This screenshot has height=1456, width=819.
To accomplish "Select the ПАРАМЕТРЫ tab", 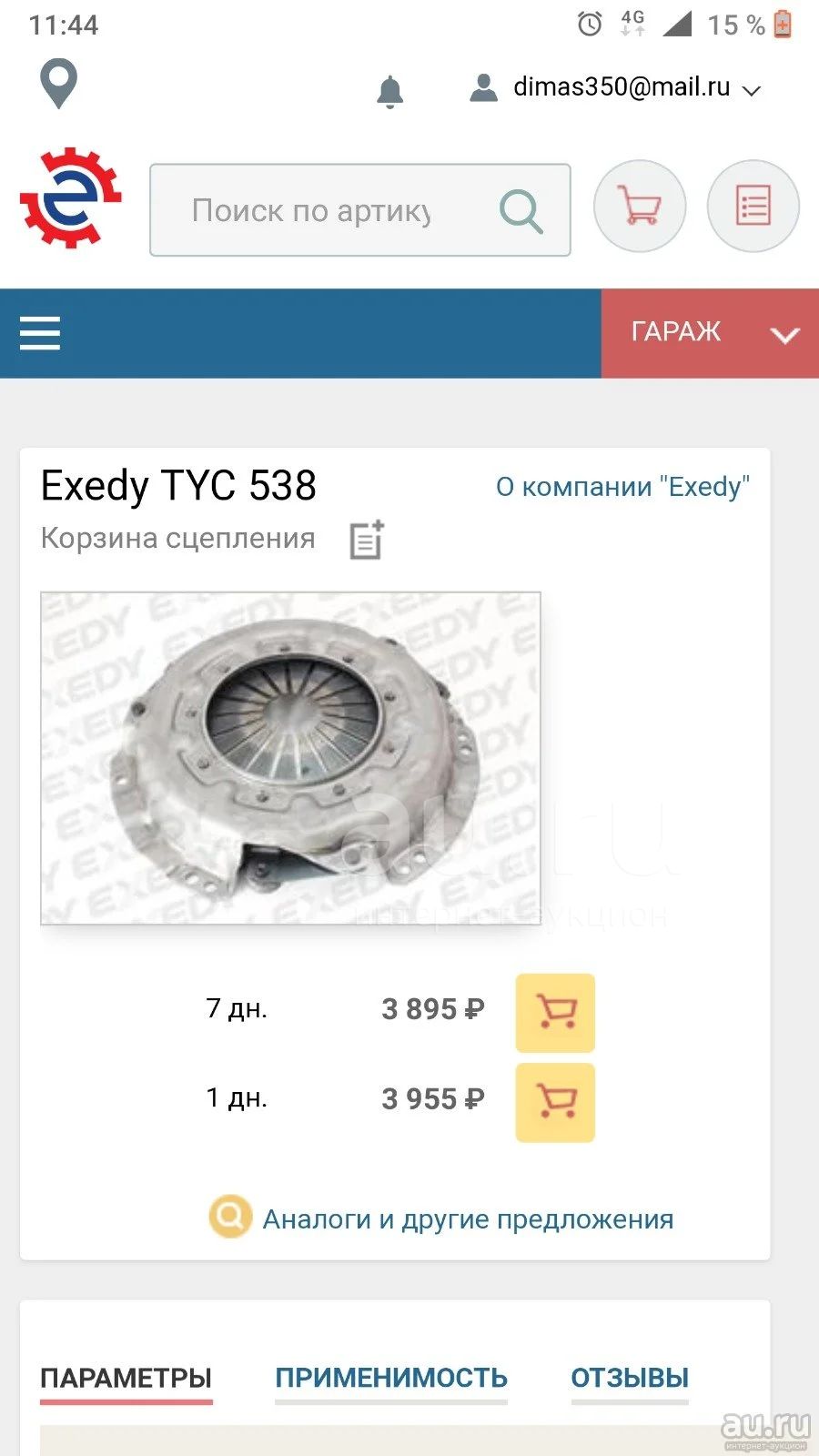I will 126,1379.
